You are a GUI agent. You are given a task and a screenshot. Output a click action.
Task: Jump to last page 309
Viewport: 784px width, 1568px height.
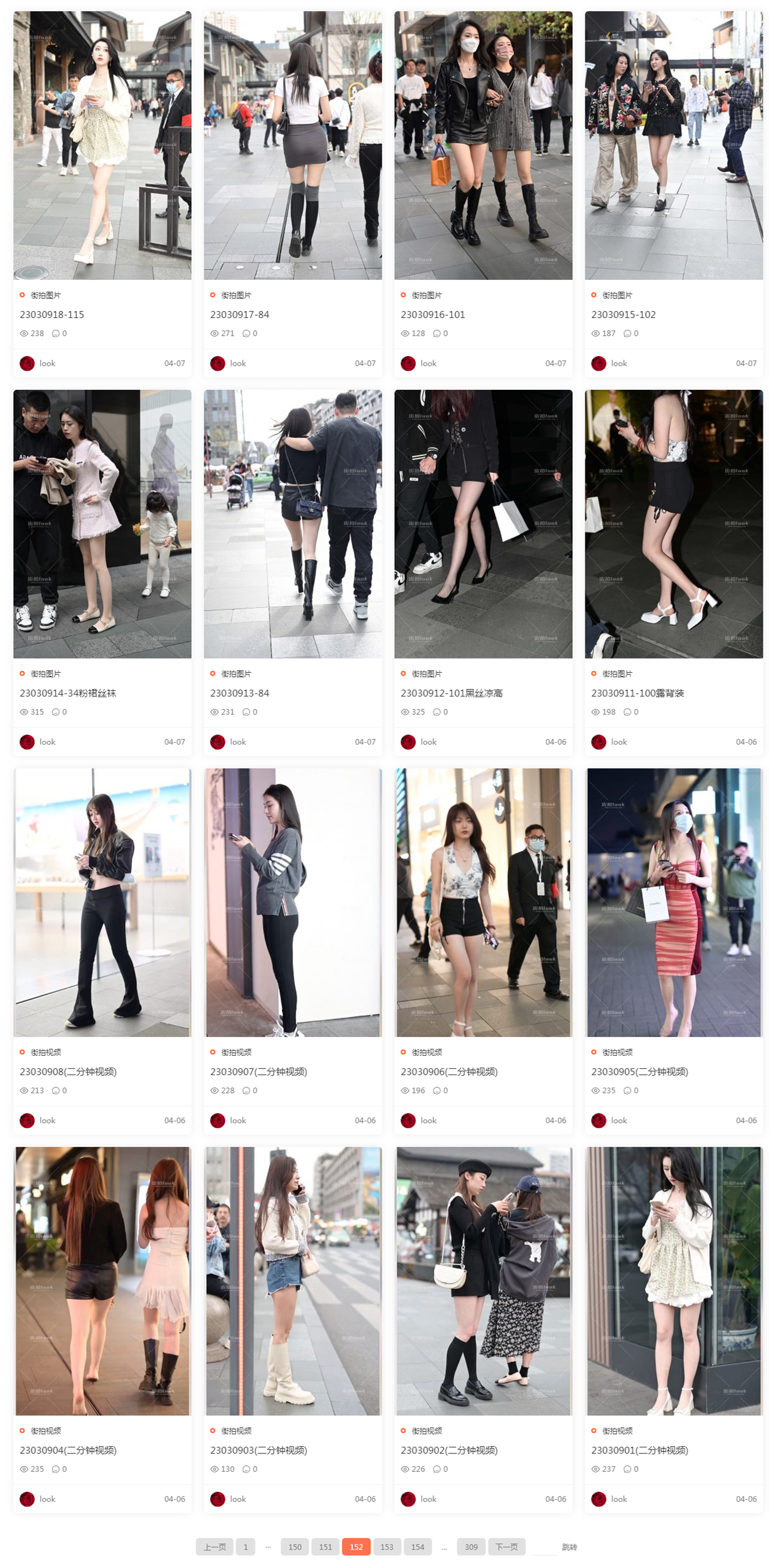[x=471, y=1547]
